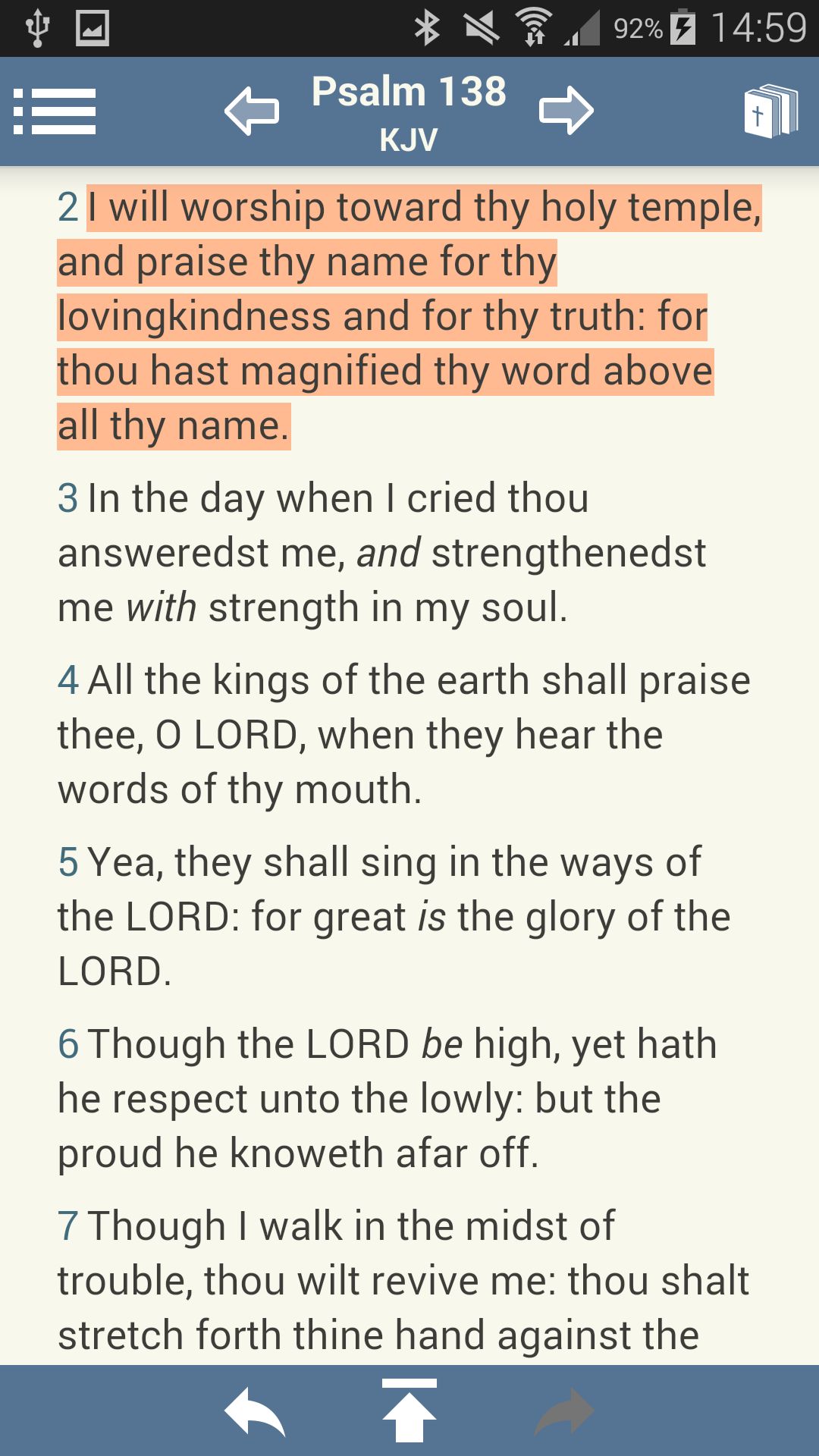Open the navigation menu list icon

[55, 111]
